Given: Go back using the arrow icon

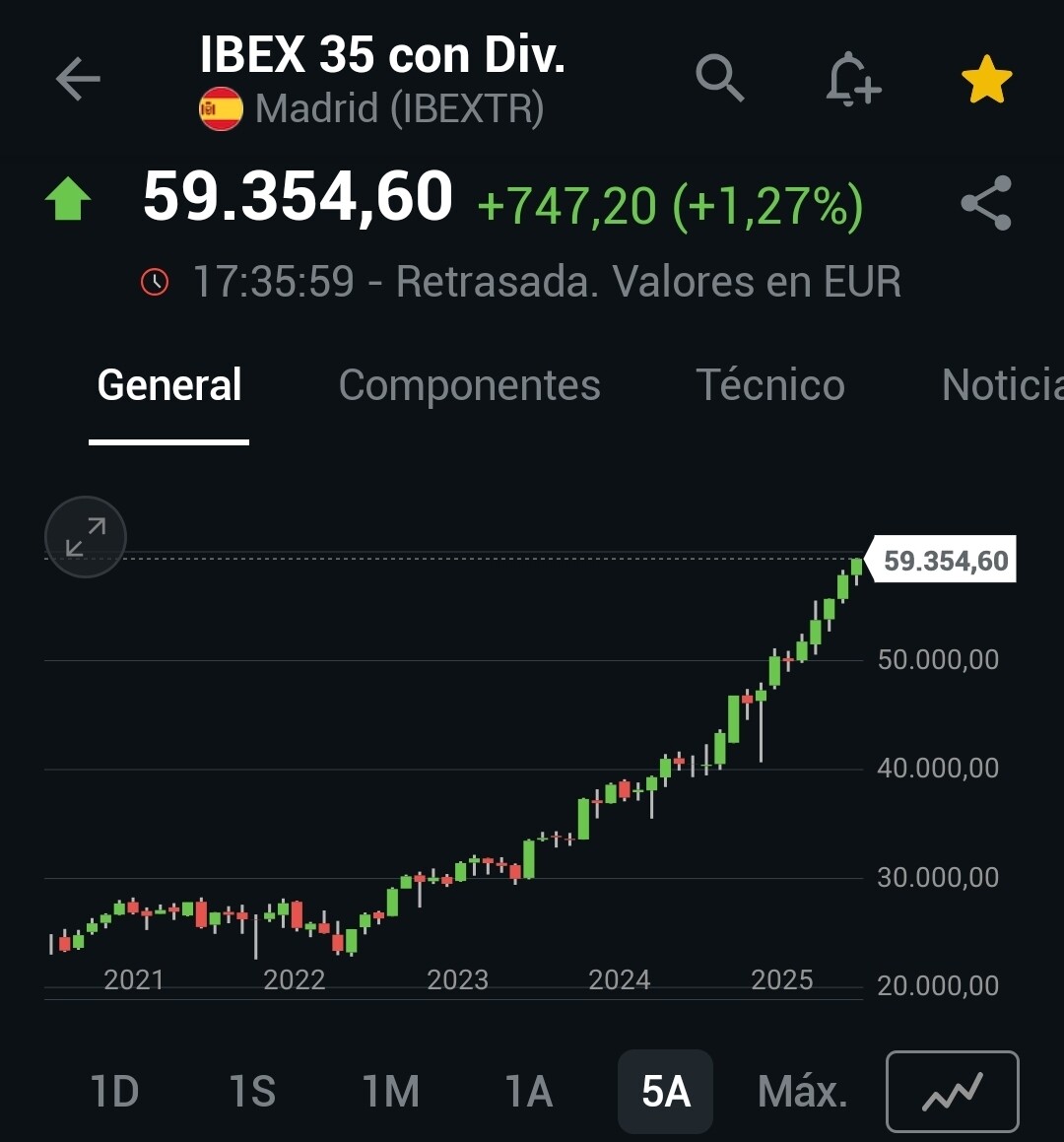Looking at the screenshot, I should click(79, 79).
